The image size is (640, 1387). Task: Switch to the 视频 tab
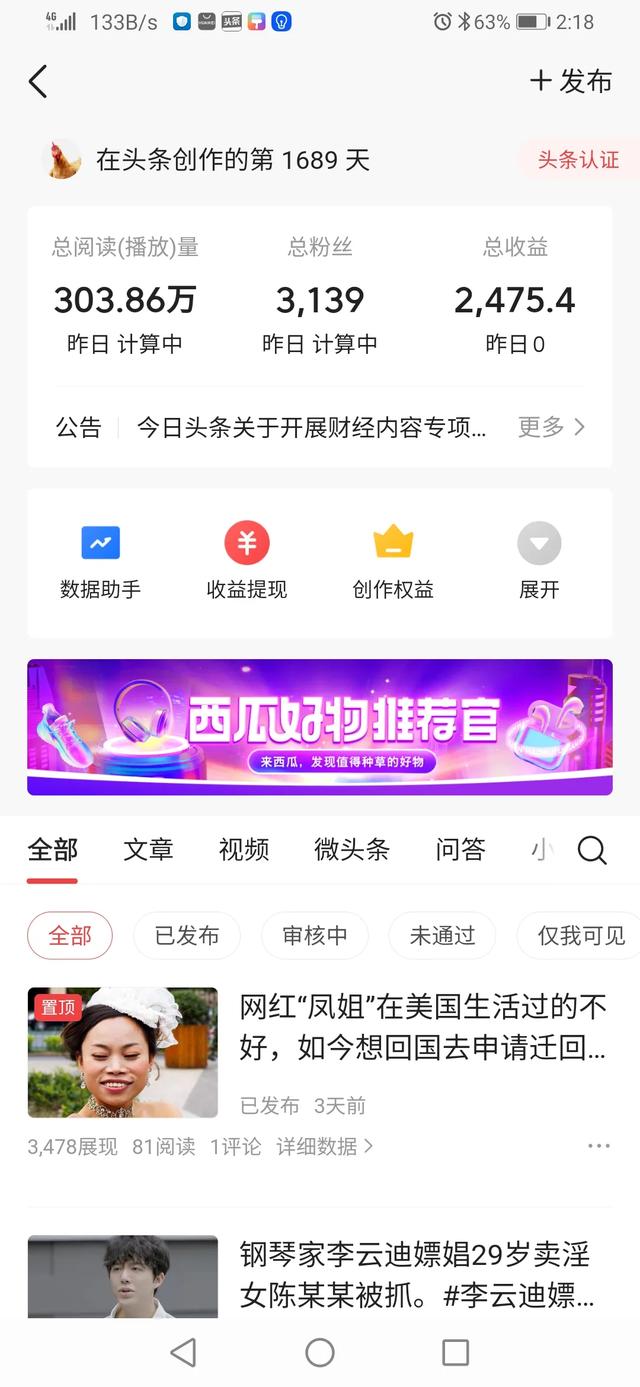click(x=244, y=850)
